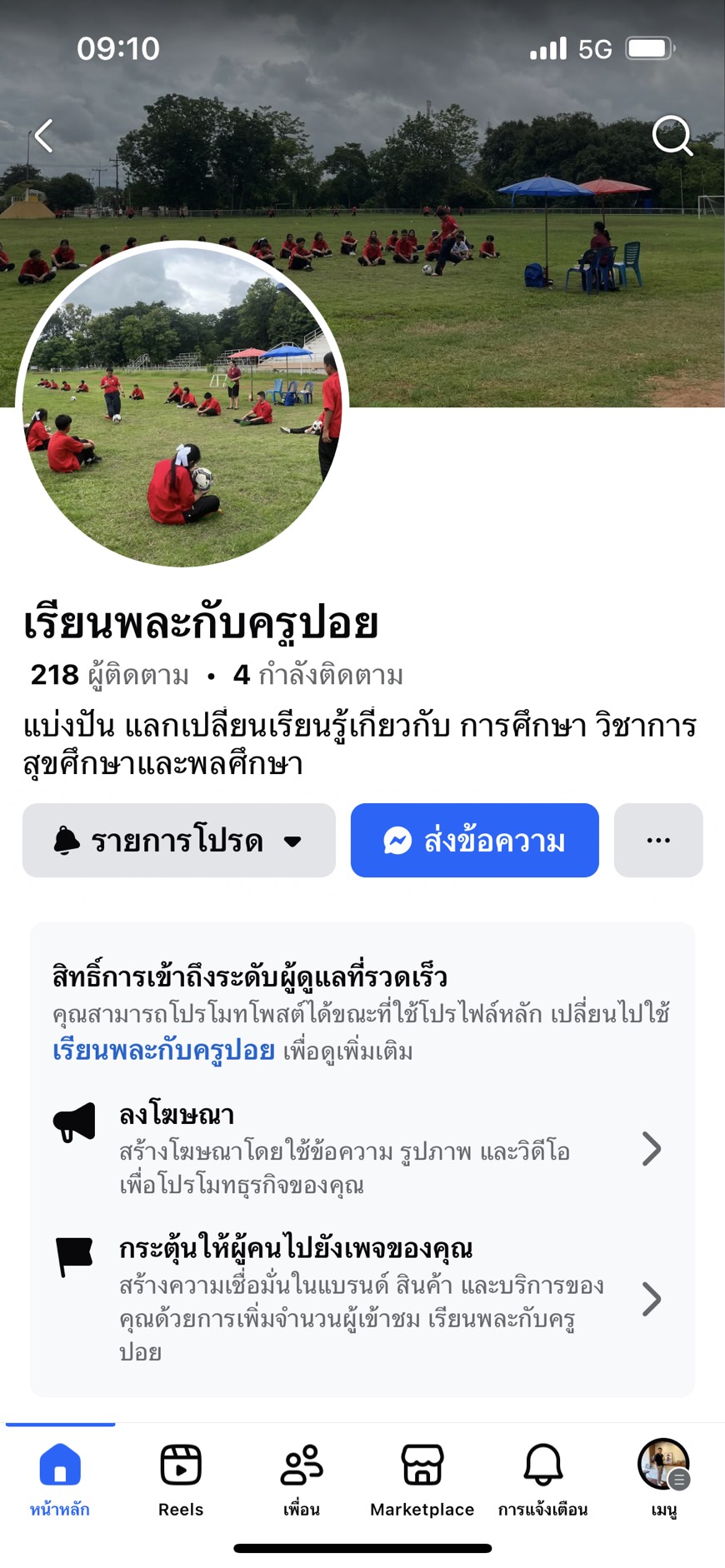This screenshot has height=1568, width=725.
Task: Open the Marketplace tab
Action: pyautogui.click(x=422, y=1481)
